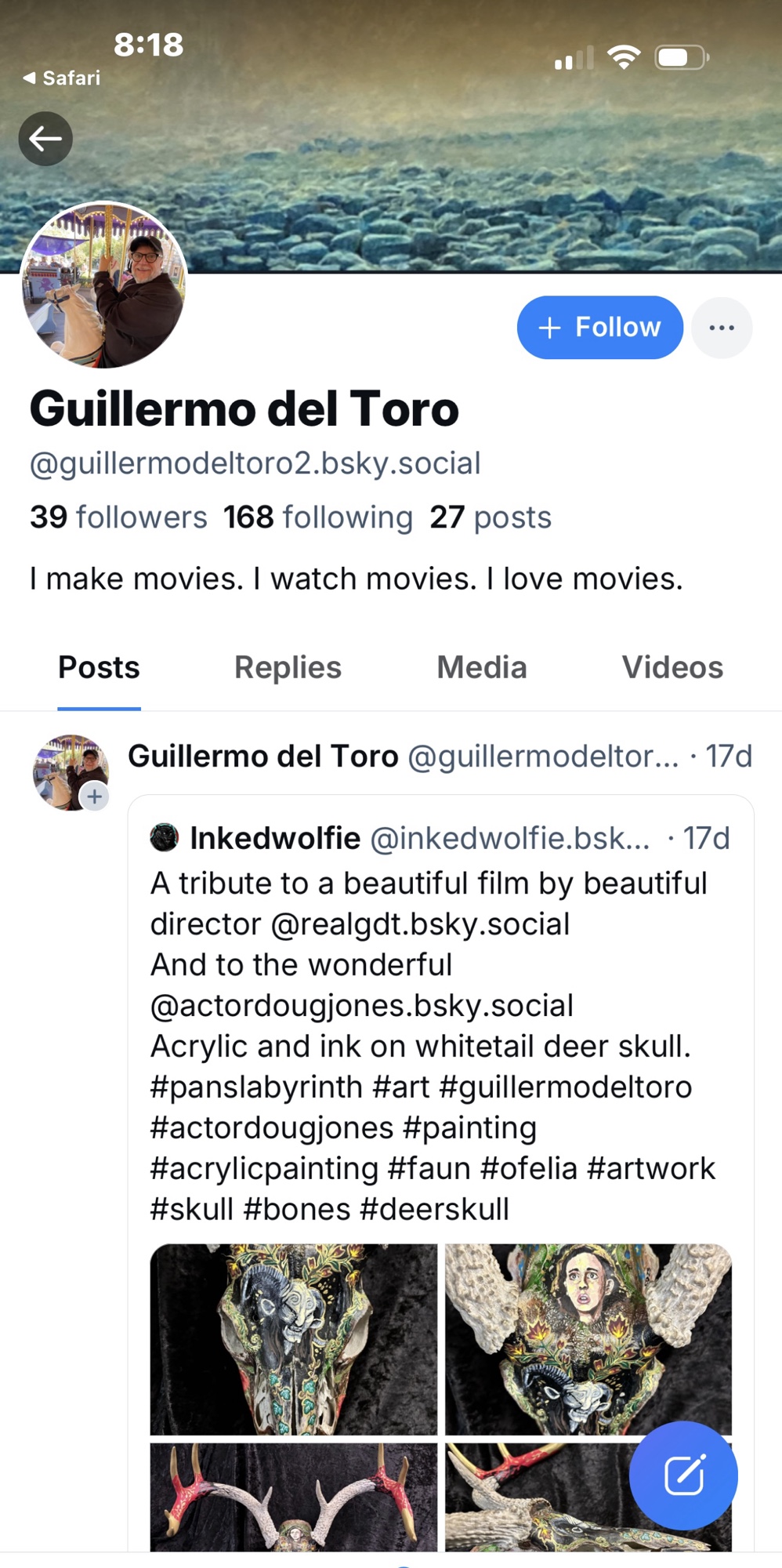Select the Posts tab
This screenshot has width=782, height=1568.
(x=99, y=668)
